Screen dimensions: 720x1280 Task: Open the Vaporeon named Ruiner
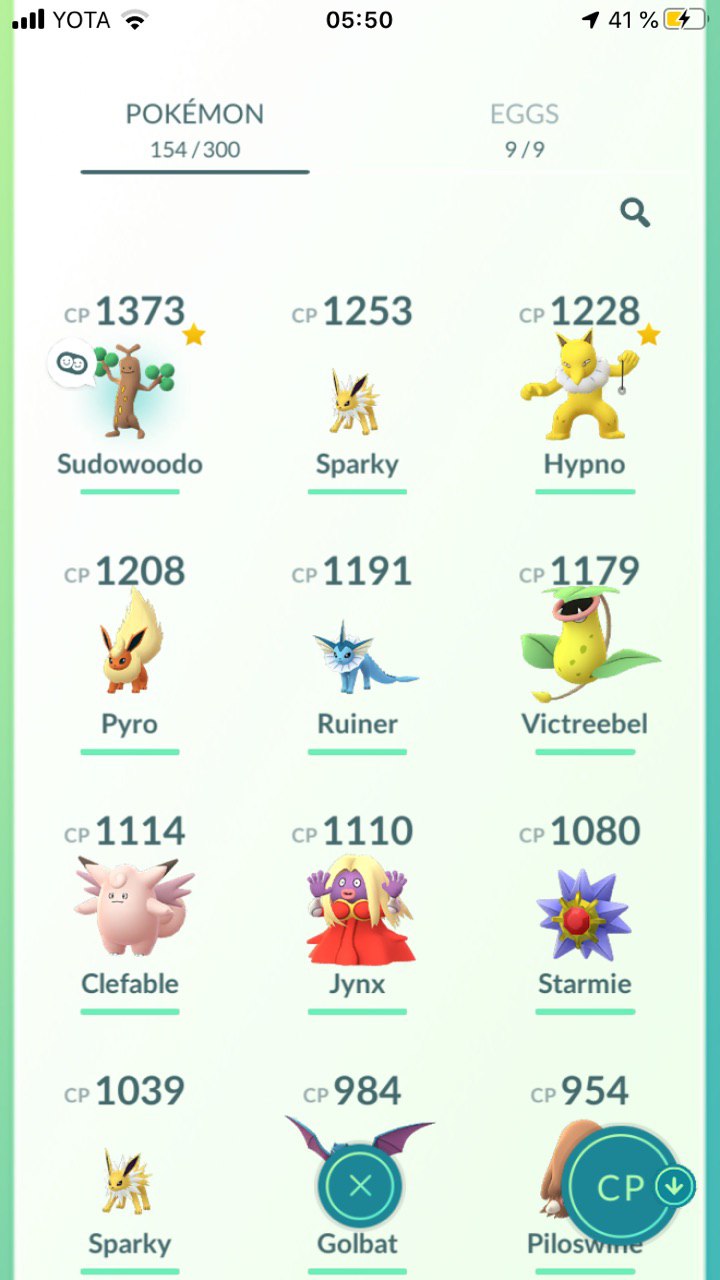tap(357, 655)
